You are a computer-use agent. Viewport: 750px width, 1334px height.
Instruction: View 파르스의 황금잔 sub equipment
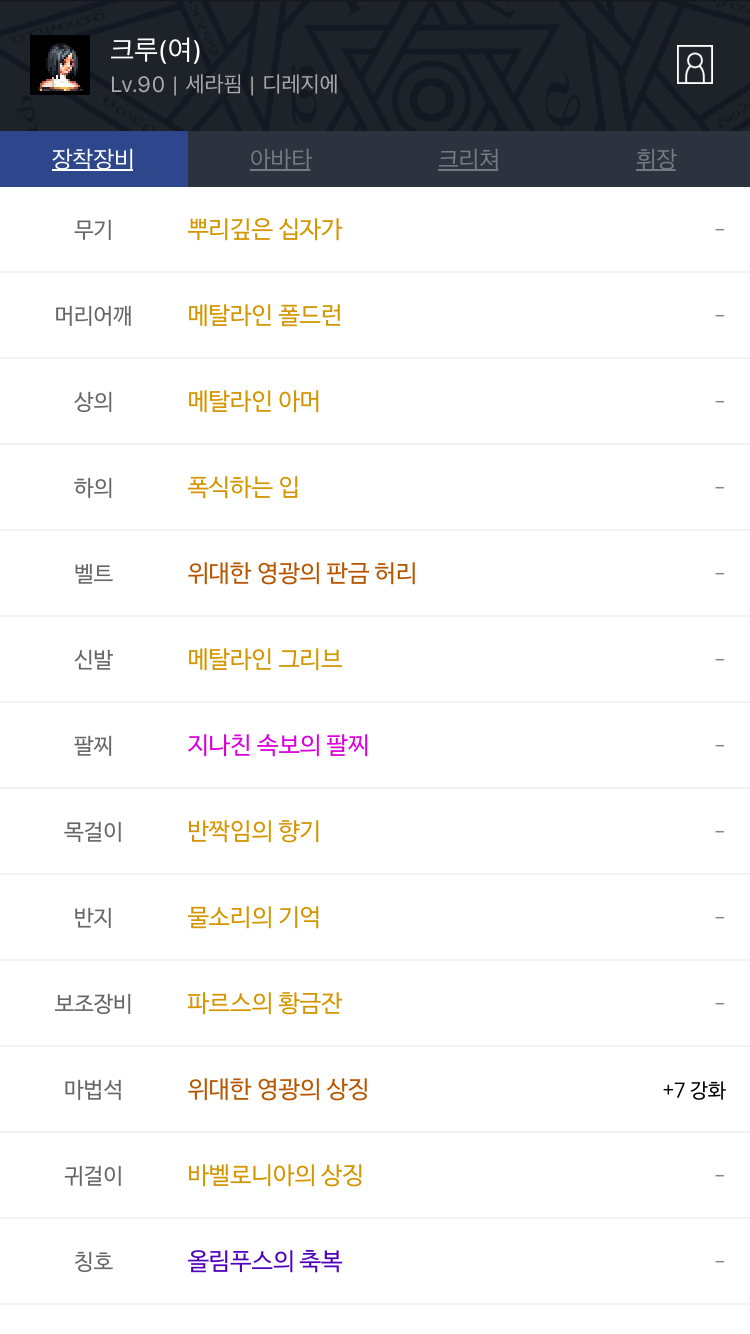[265, 1003]
